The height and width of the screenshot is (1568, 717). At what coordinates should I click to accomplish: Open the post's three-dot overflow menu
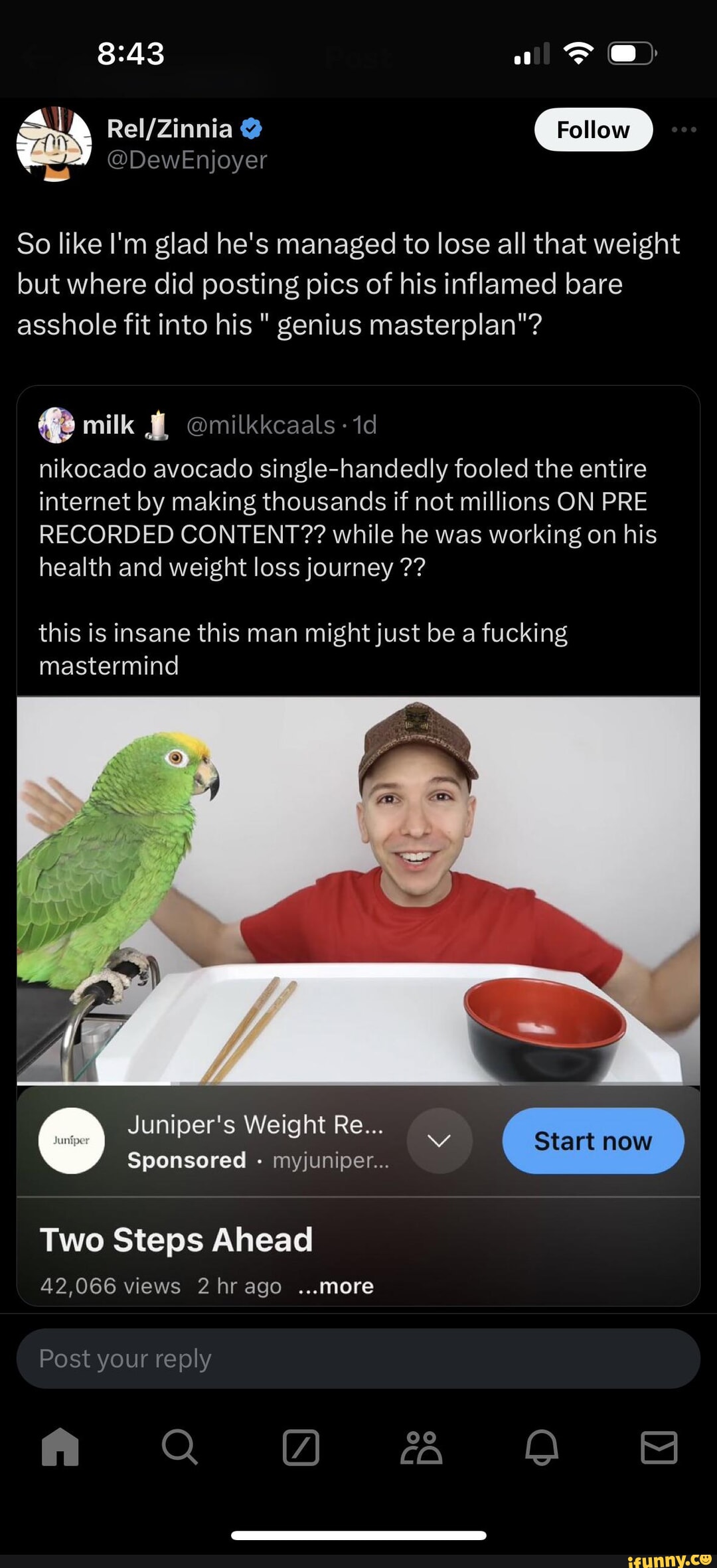point(684,130)
